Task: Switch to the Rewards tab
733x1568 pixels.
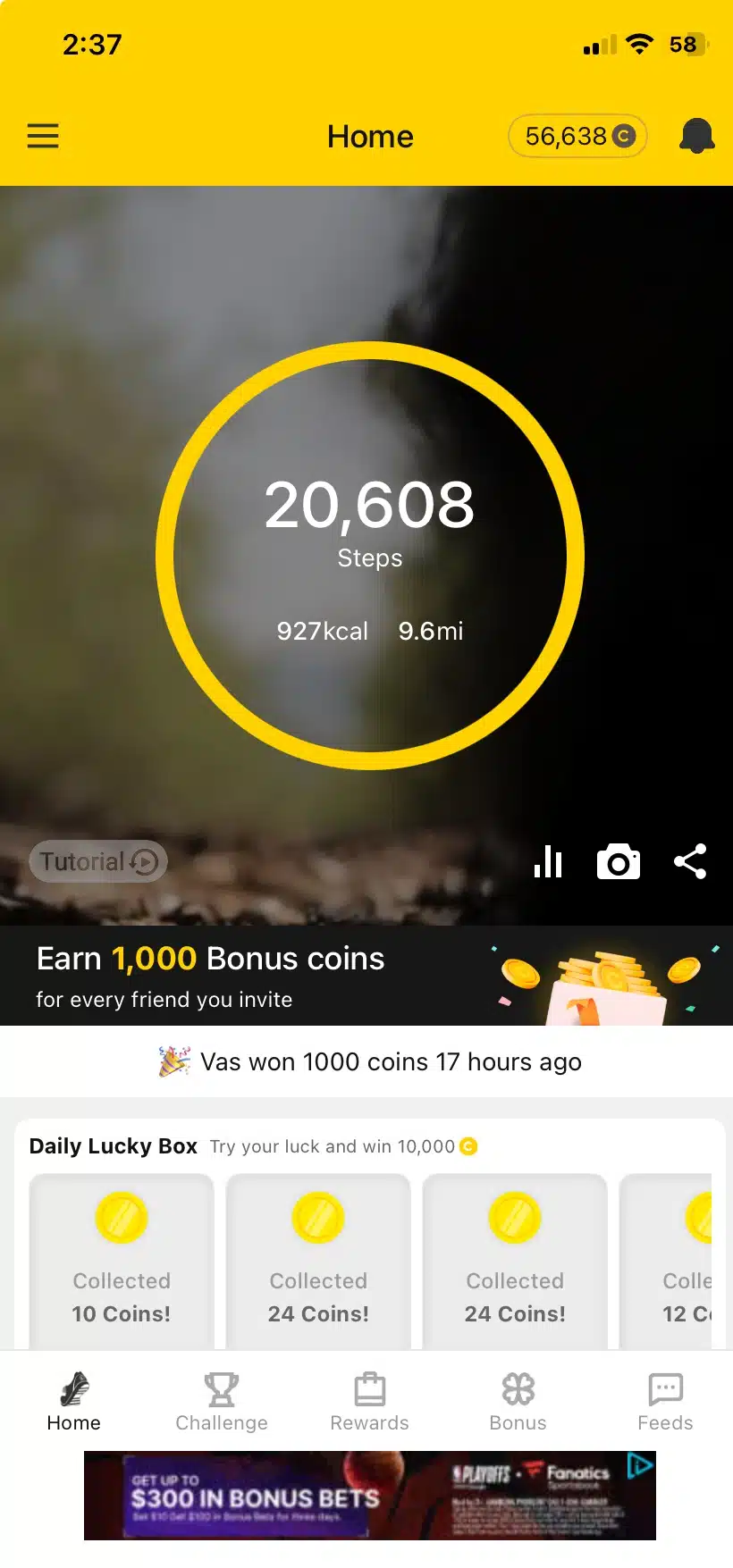Action: tap(369, 1401)
